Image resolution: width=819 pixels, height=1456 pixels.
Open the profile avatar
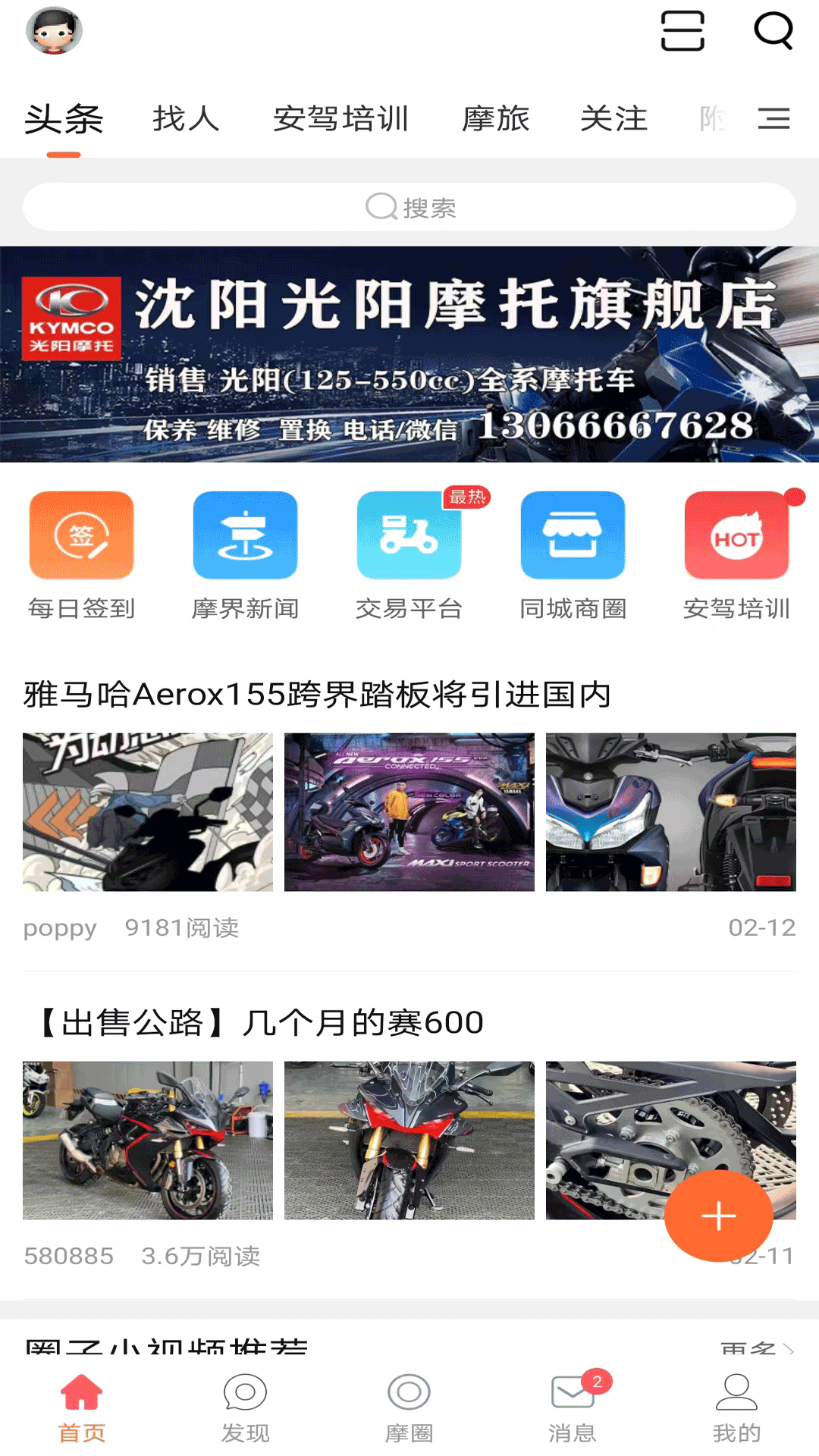pos(54,31)
